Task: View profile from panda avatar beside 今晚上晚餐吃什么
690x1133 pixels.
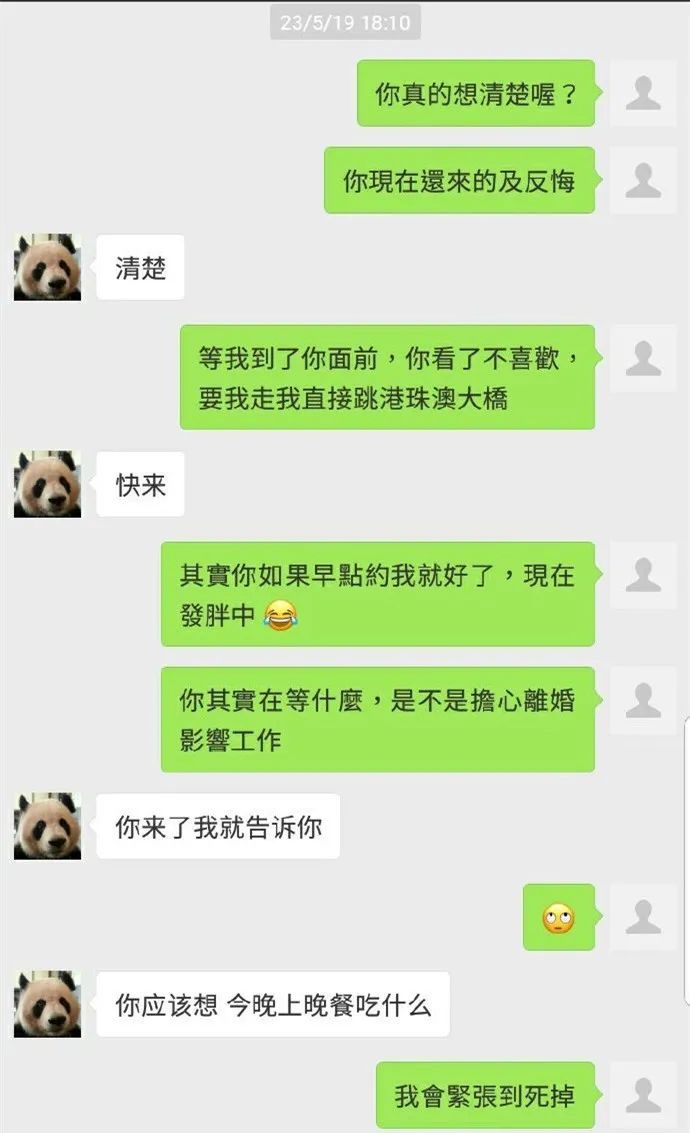Action: [47, 1003]
